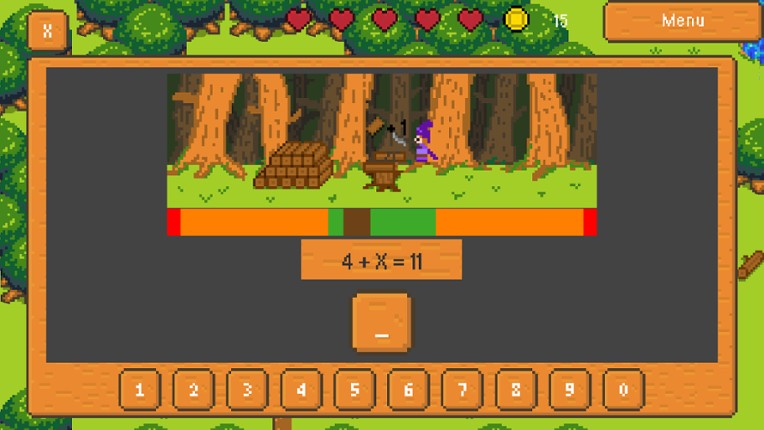The height and width of the screenshot is (430, 764).
Task: Enter number 1 on the keypad
Action: [139, 390]
